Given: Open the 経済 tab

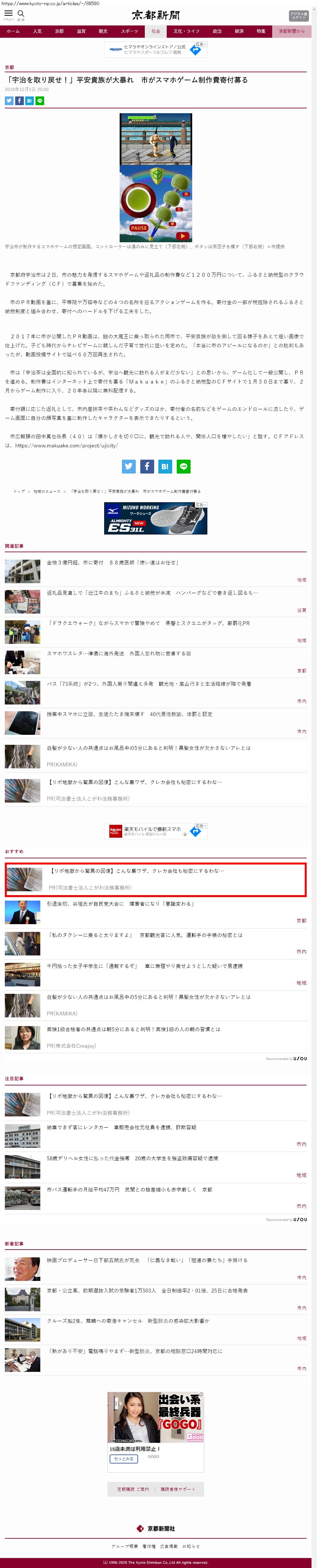Looking at the screenshot, I should click(239, 31).
